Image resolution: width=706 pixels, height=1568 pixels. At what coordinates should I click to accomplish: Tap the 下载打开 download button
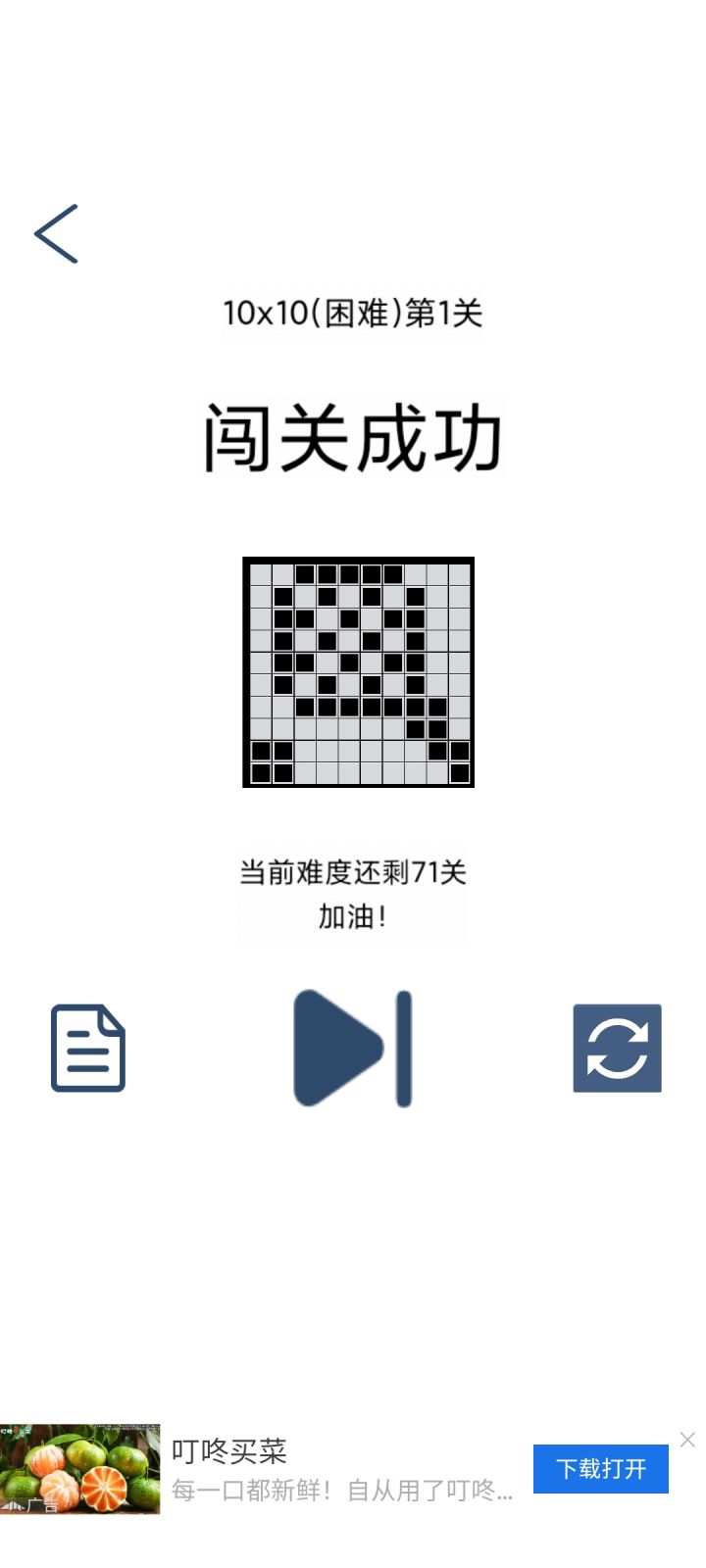(600, 1469)
